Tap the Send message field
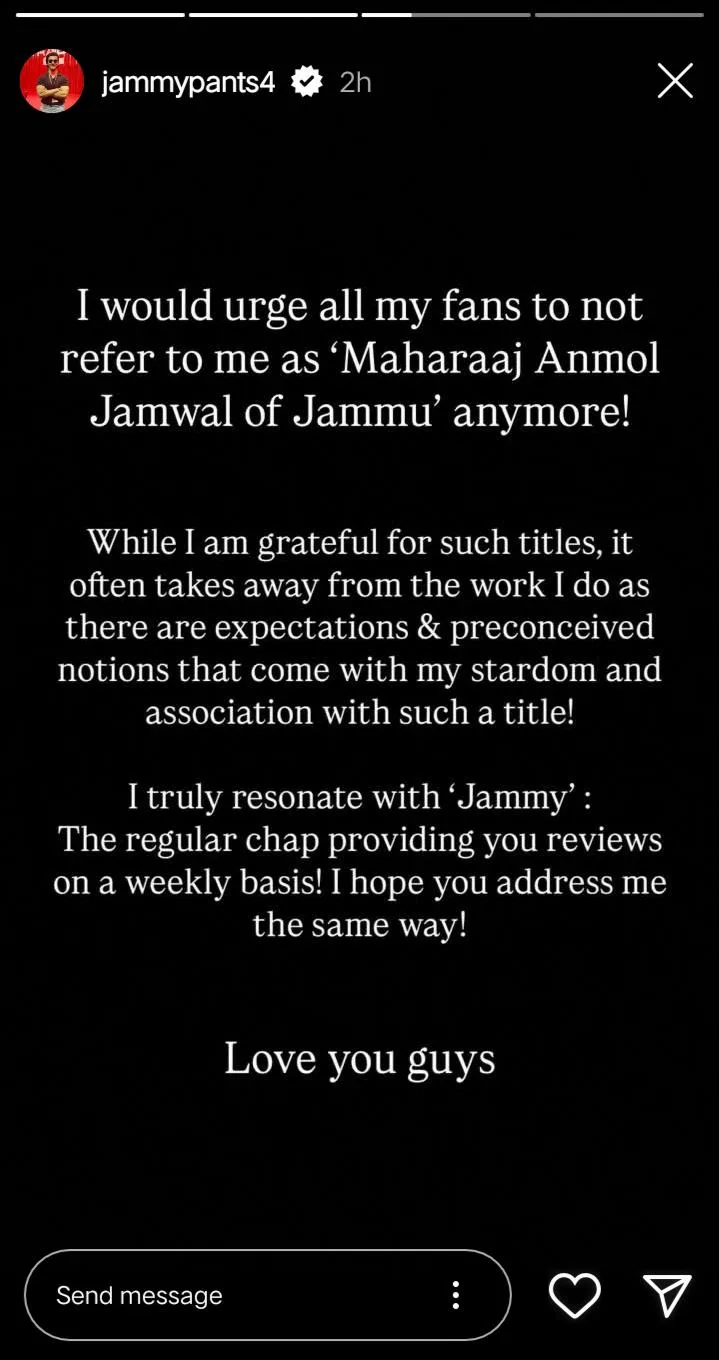 click(240, 1295)
